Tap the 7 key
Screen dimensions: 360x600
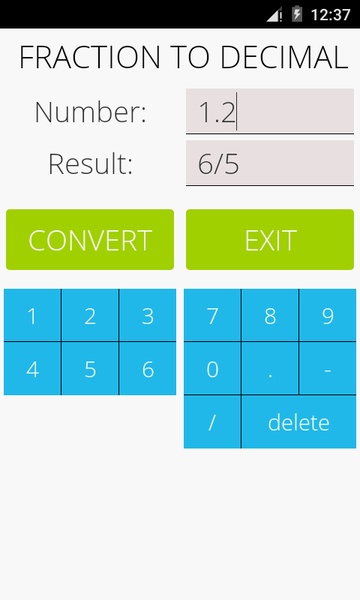pos(212,315)
